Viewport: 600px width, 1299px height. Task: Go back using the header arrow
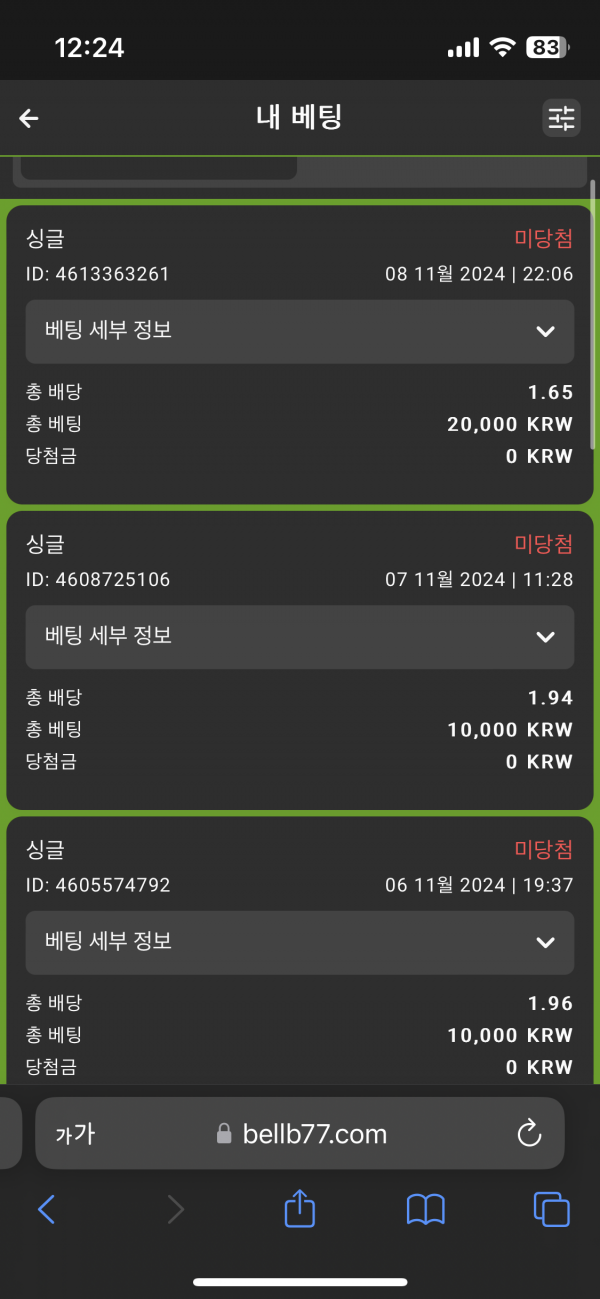[x=29, y=119]
